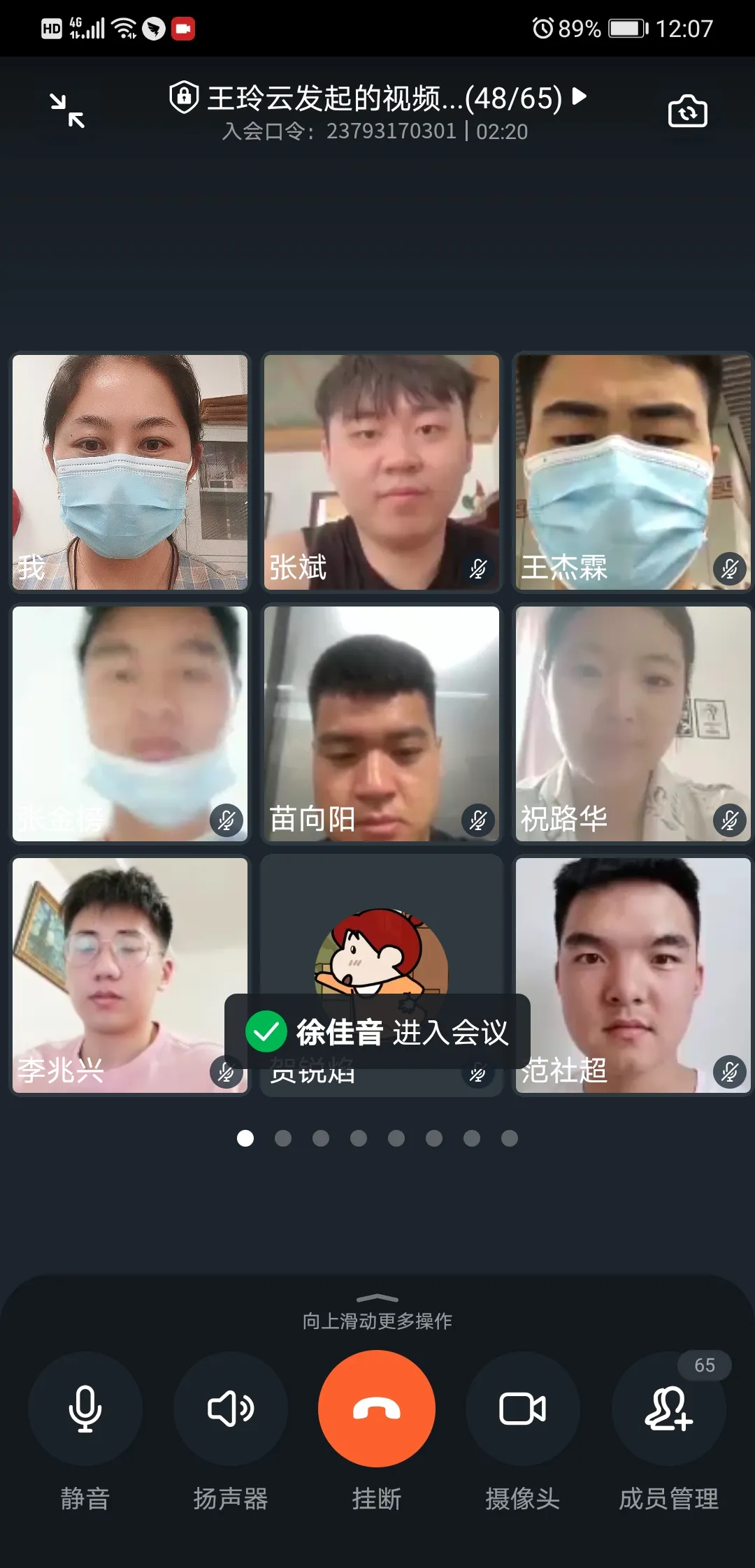
Task: Jump to second page indicator dot
Action: click(x=283, y=1138)
